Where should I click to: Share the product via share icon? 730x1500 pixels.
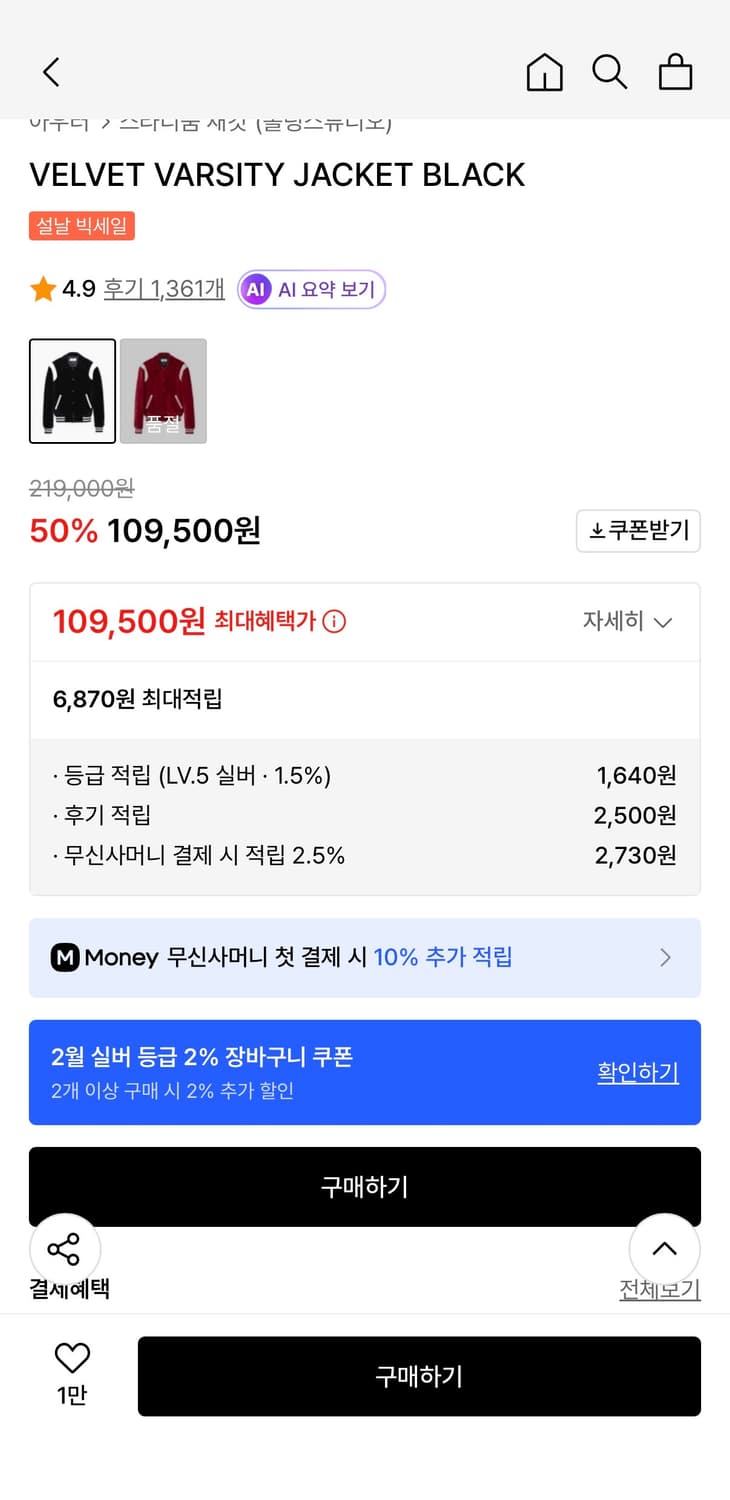click(x=64, y=1248)
